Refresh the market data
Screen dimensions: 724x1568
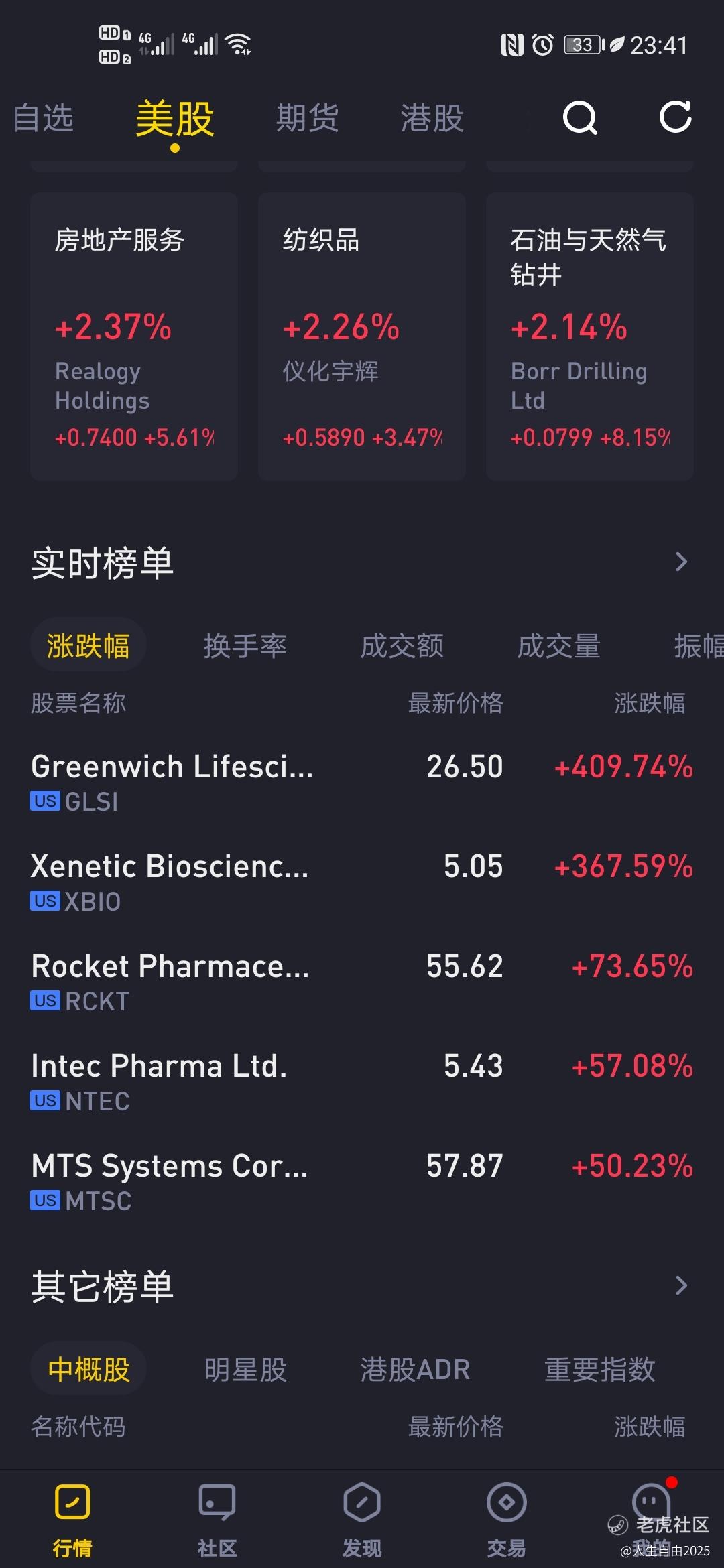(675, 117)
